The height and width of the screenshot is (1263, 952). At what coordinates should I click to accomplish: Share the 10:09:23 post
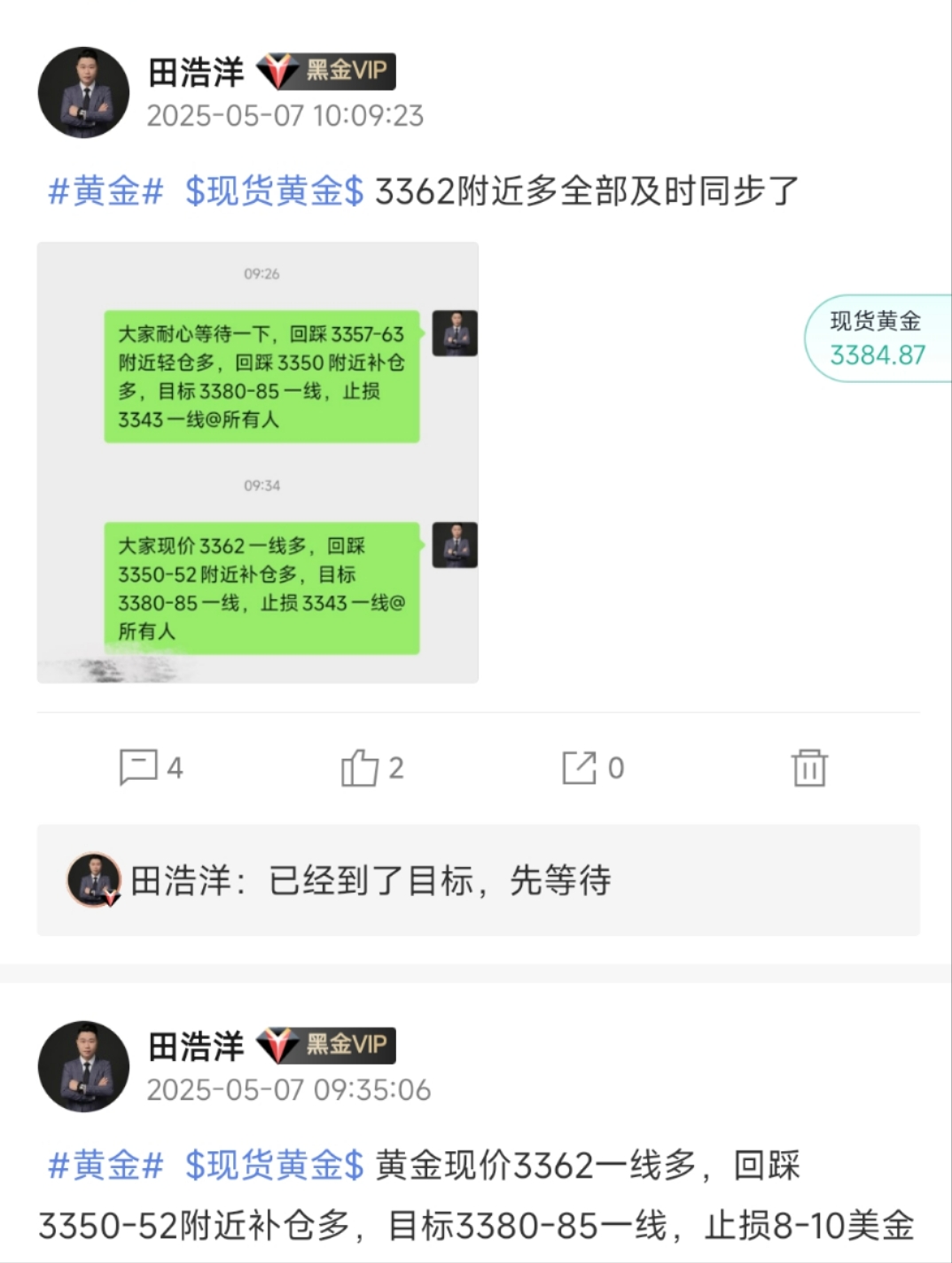coord(592,768)
